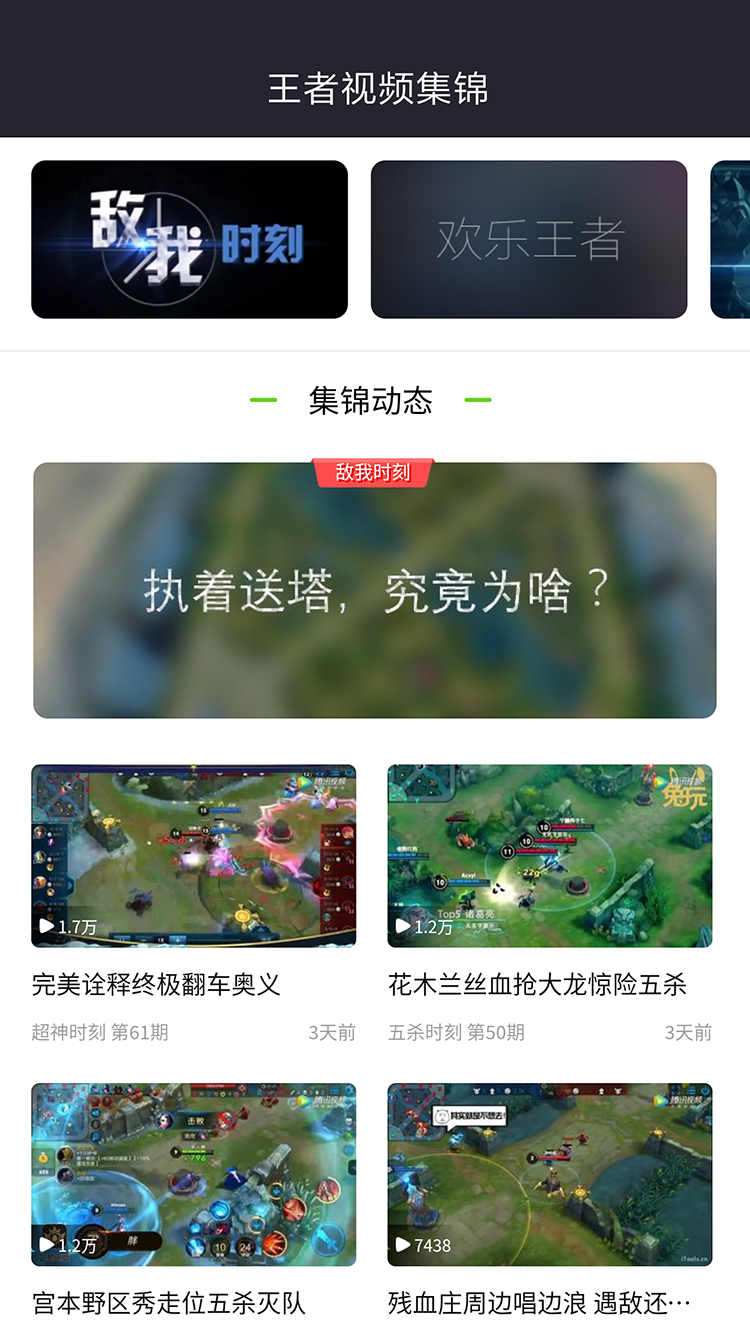Watch the video 宫本野区秀走位五杀灭队

pos(194,1175)
